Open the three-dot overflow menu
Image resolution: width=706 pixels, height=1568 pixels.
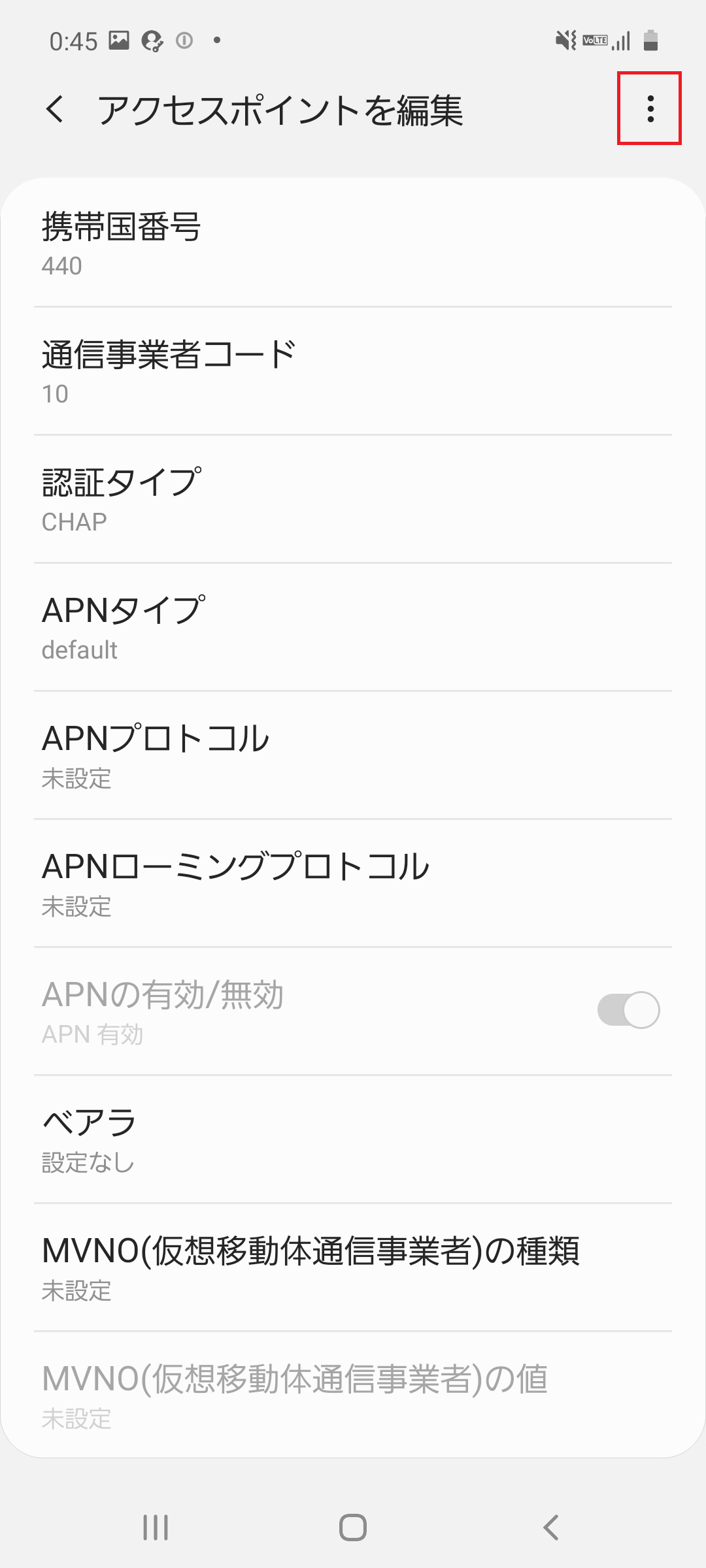[650, 110]
